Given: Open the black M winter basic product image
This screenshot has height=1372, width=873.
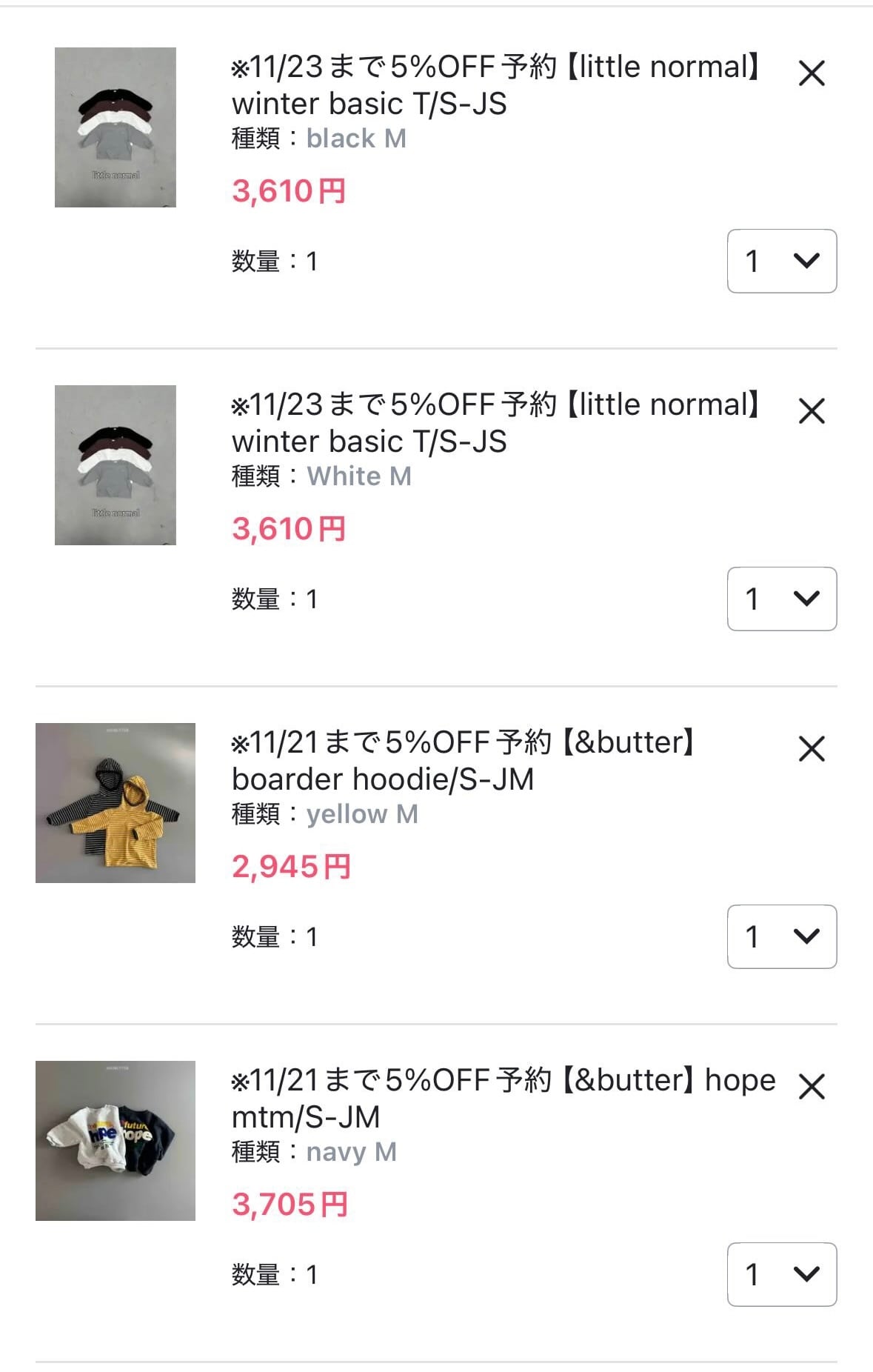Looking at the screenshot, I should pyautogui.click(x=116, y=127).
